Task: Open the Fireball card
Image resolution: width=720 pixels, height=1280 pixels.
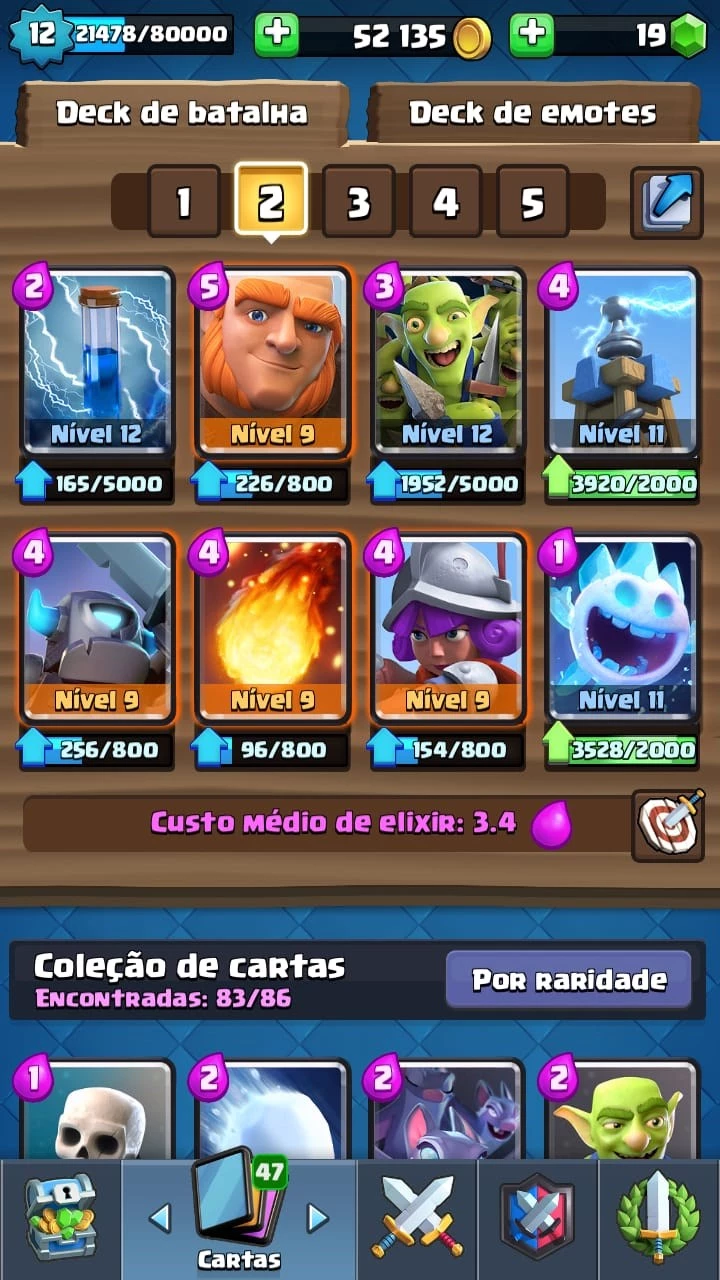Action: coord(272,628)
